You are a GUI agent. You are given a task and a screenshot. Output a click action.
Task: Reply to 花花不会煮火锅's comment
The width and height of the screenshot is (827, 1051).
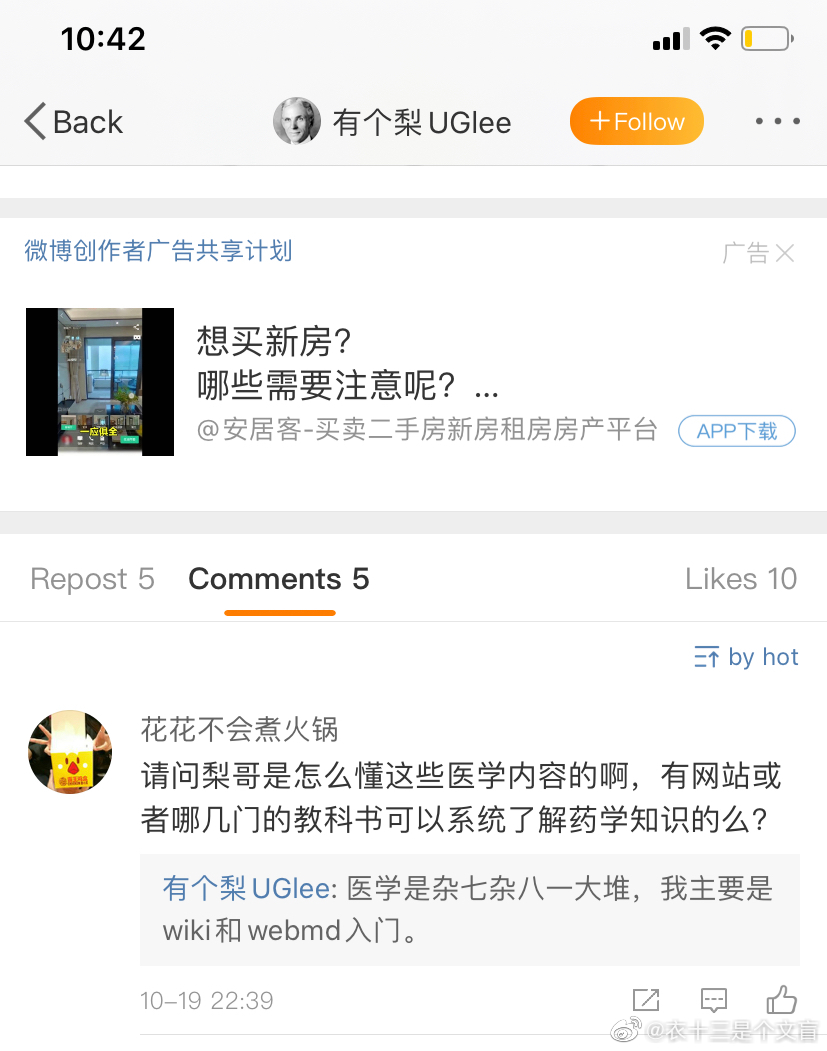click(713, 999)
